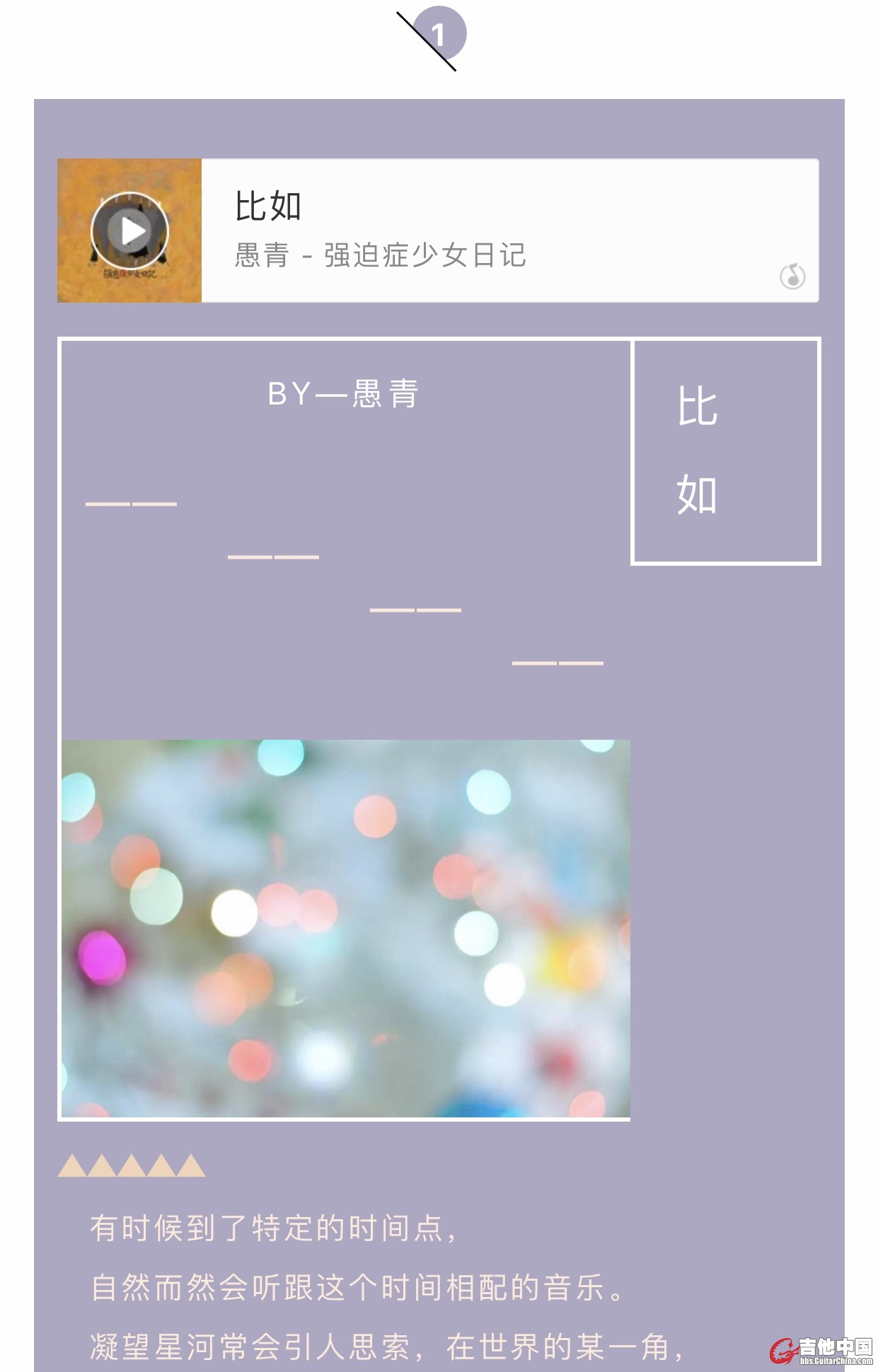Play the song 比如 by 愚青
Screen dimensions: 878x1372
129,231
